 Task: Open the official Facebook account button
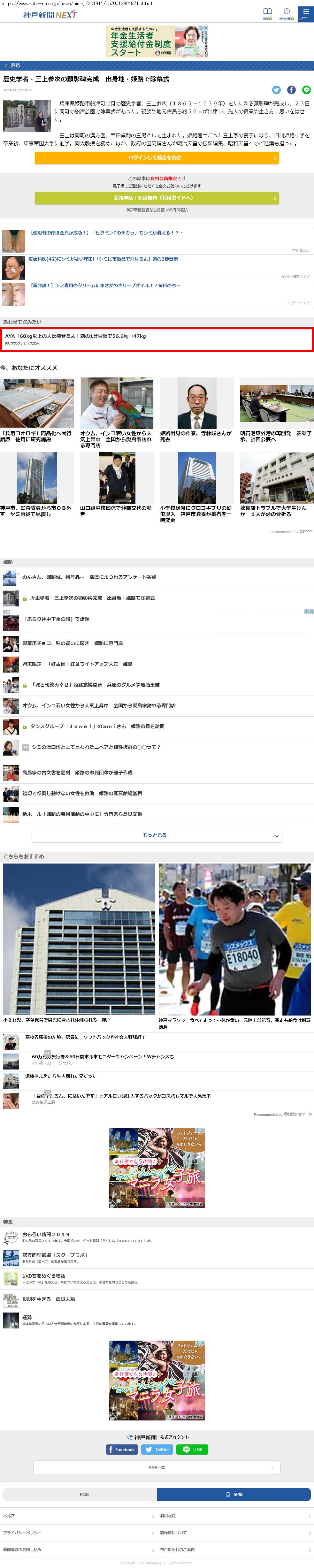tap(122, 1449)
